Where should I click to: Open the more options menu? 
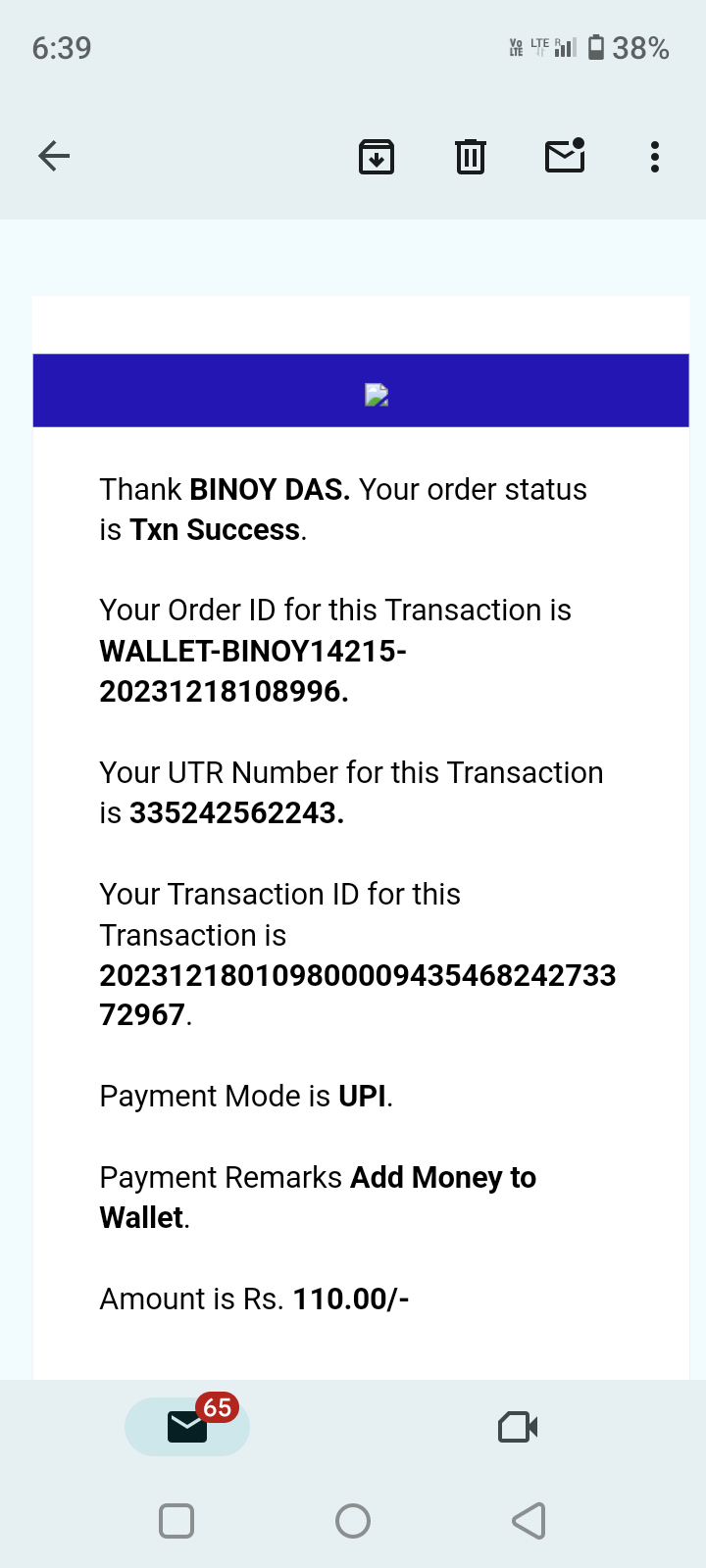(x=654, y=157)
